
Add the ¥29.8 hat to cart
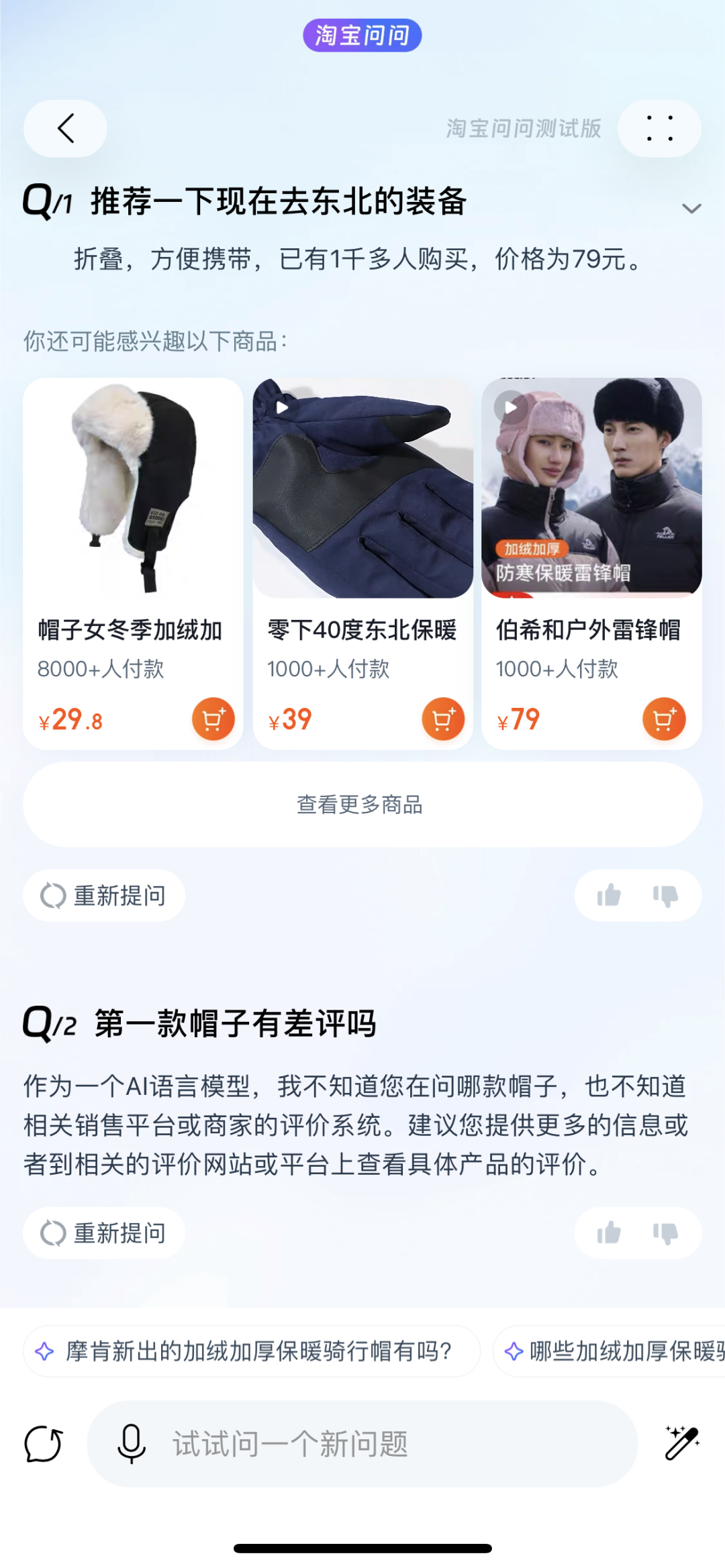tap(213, 719)
